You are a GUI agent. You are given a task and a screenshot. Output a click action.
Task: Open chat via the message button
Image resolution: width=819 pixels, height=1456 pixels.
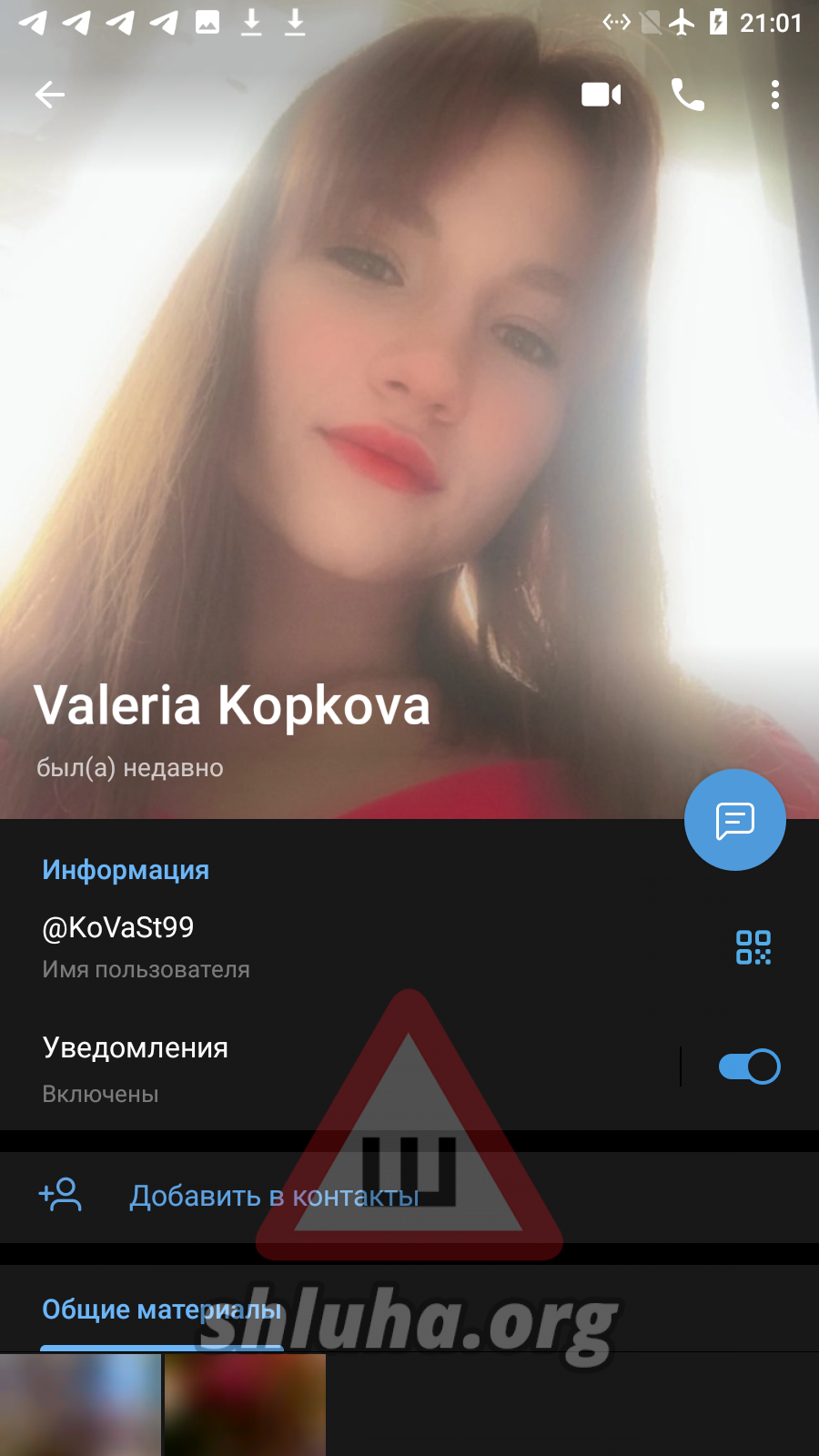[x=735, y=820]
